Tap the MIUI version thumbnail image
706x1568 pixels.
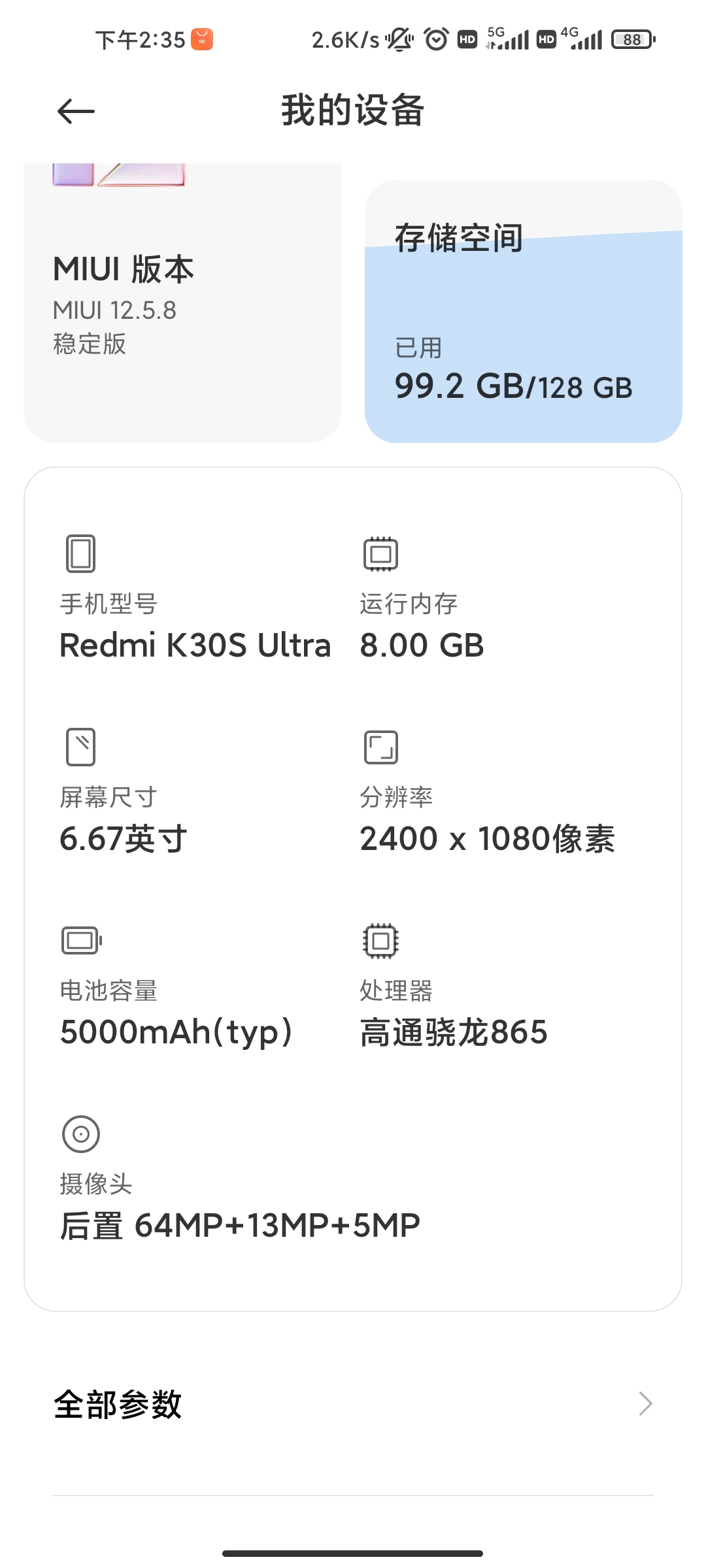click(x=118, y=176)
